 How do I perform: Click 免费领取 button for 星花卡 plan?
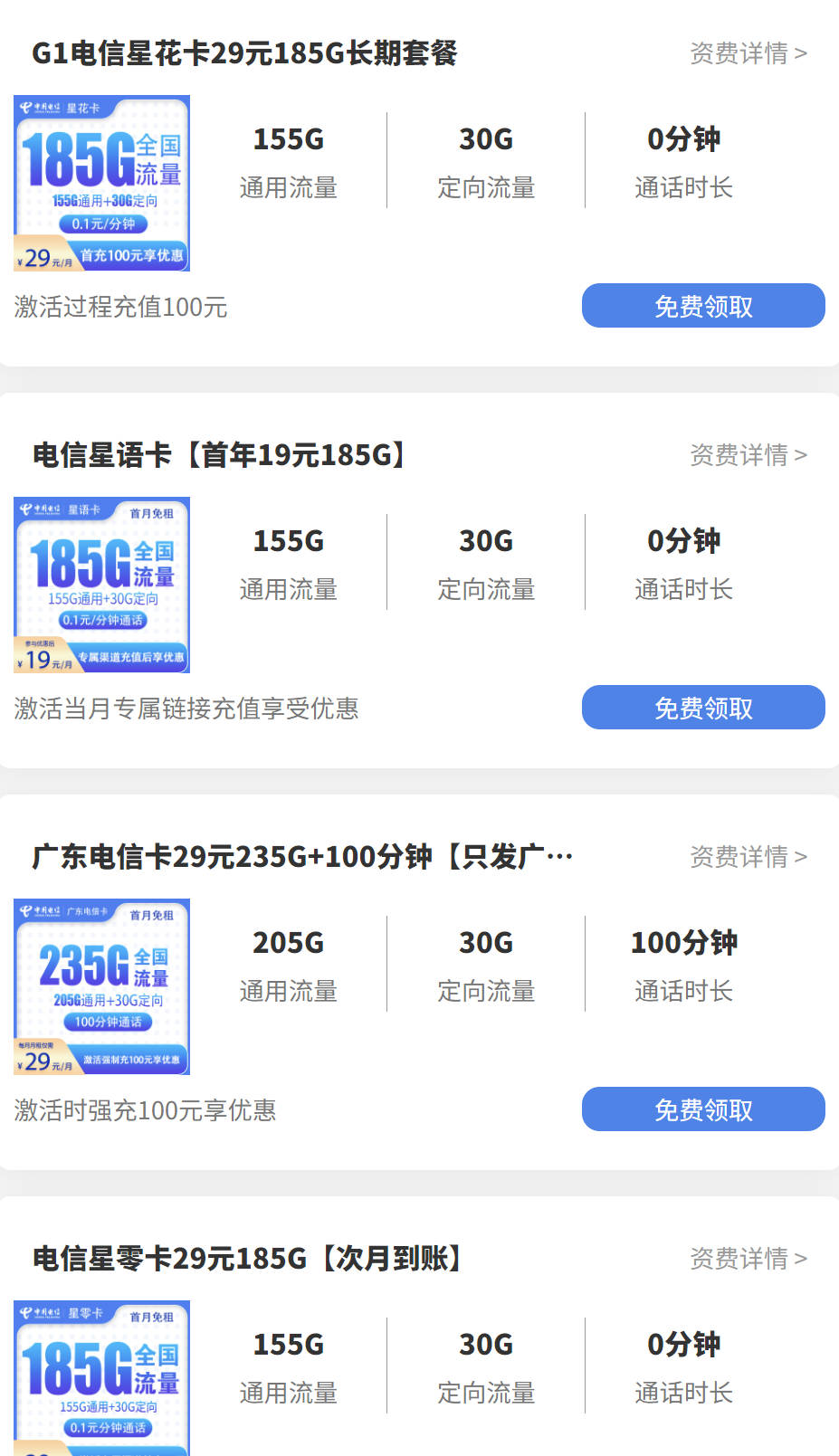pos(703,306)
